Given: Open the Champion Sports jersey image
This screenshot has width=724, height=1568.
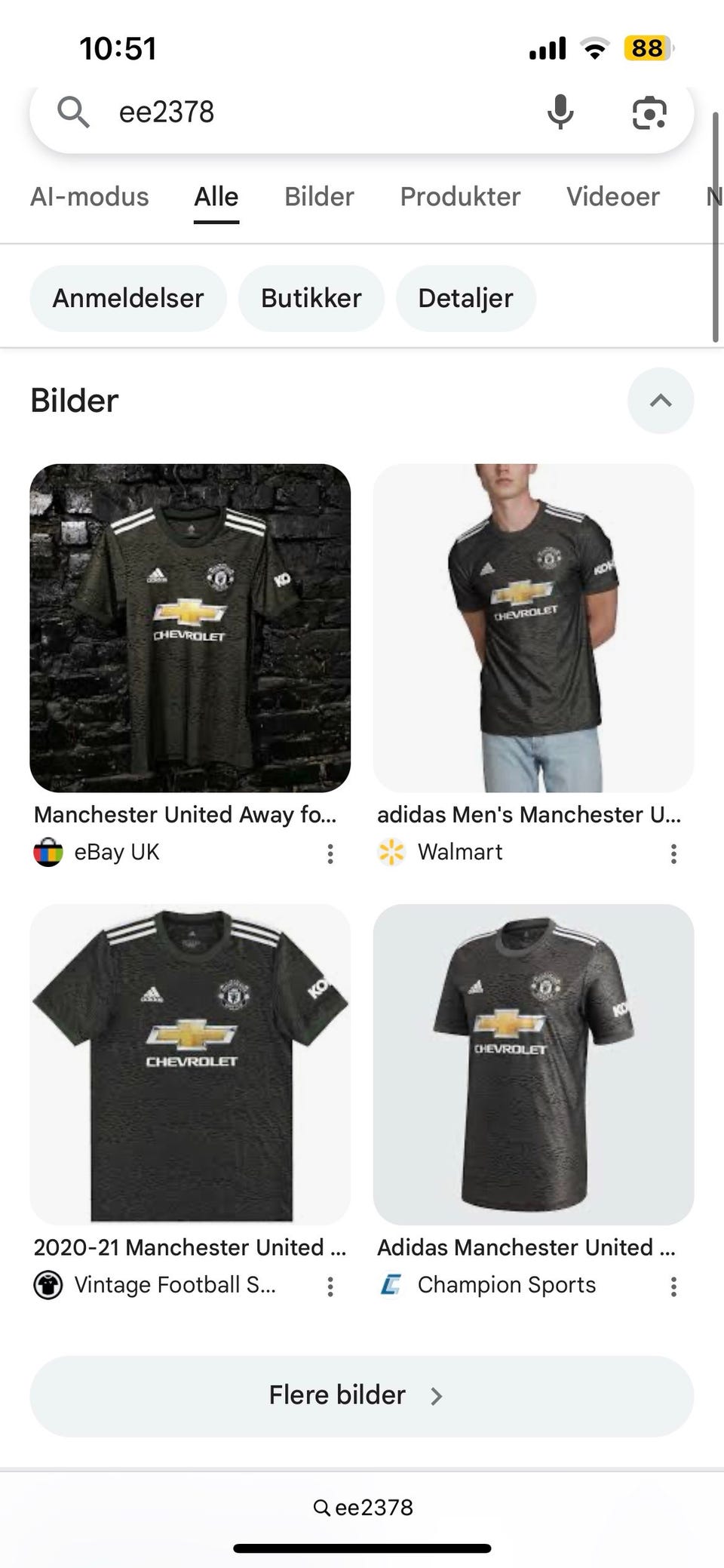Looking at the screenshot, I should pyautogui.click(x=533, y=1064).
